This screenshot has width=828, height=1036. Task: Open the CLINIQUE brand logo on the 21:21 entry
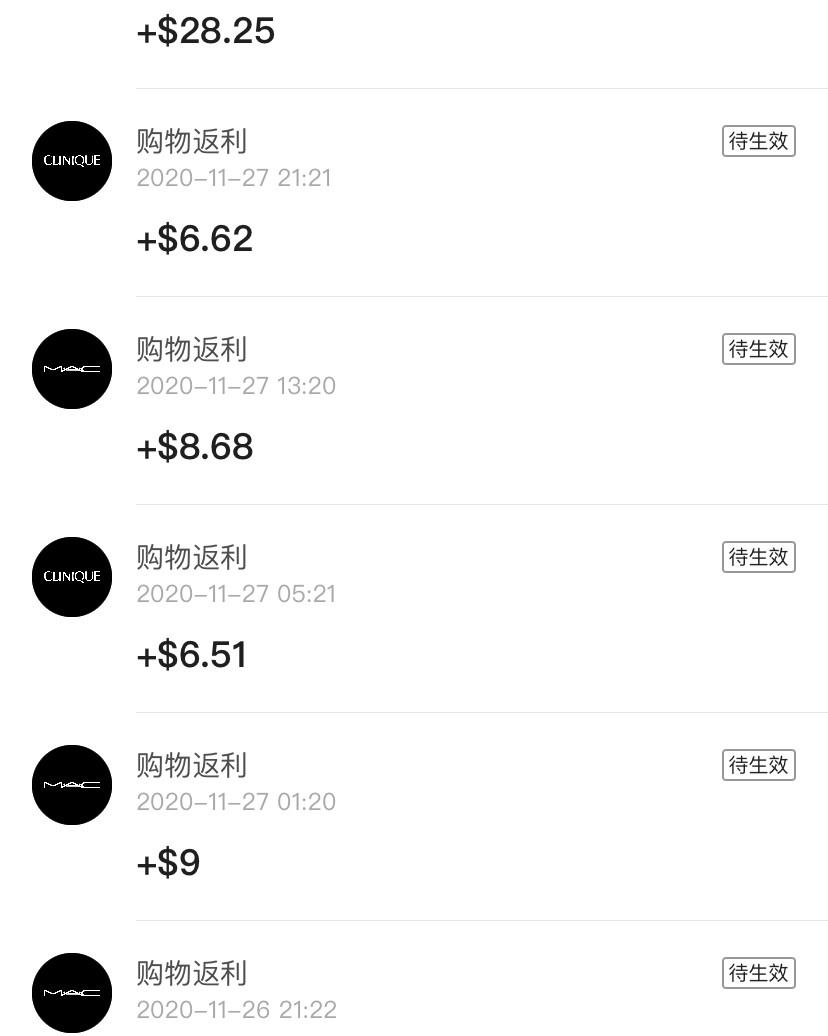point(71,161)
